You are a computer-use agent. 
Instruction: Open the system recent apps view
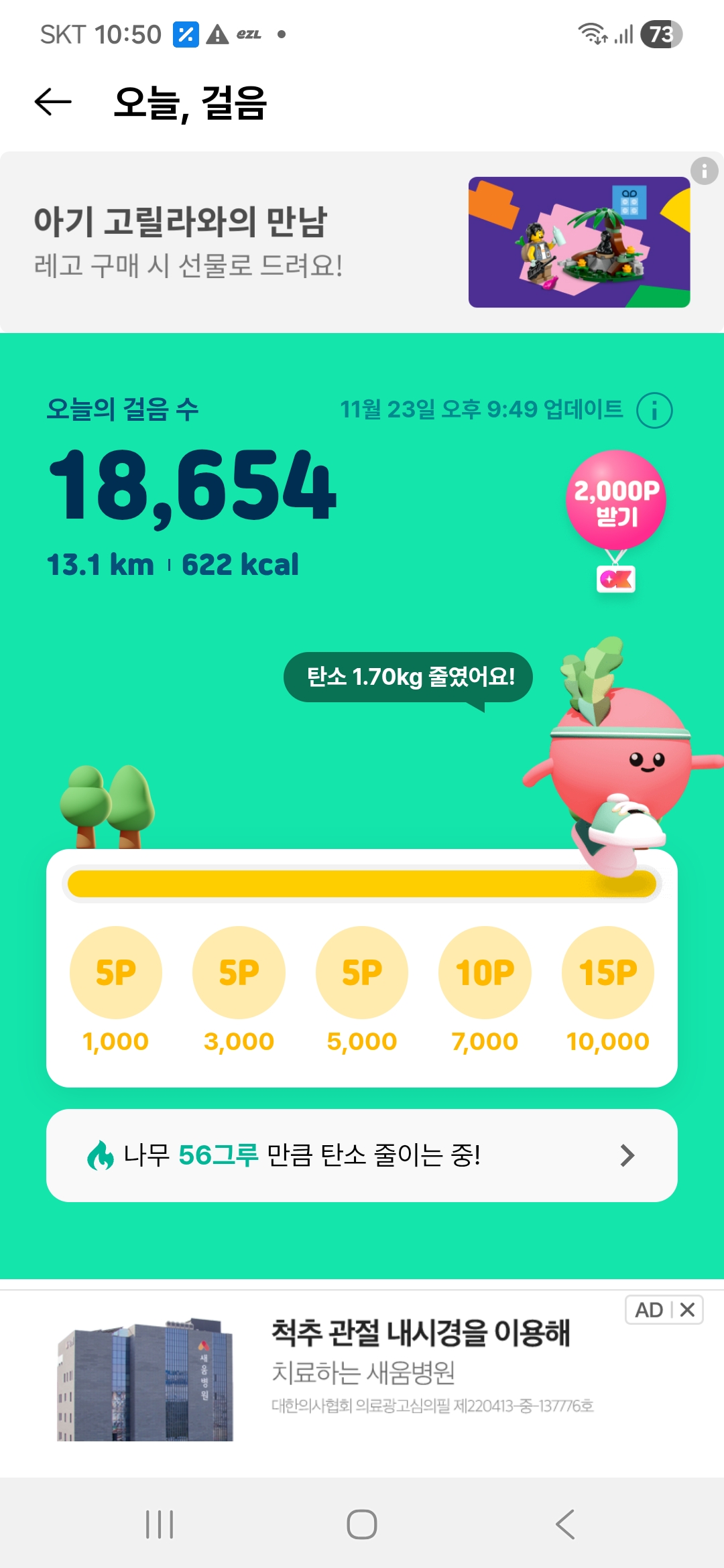tap(160, 1524)
